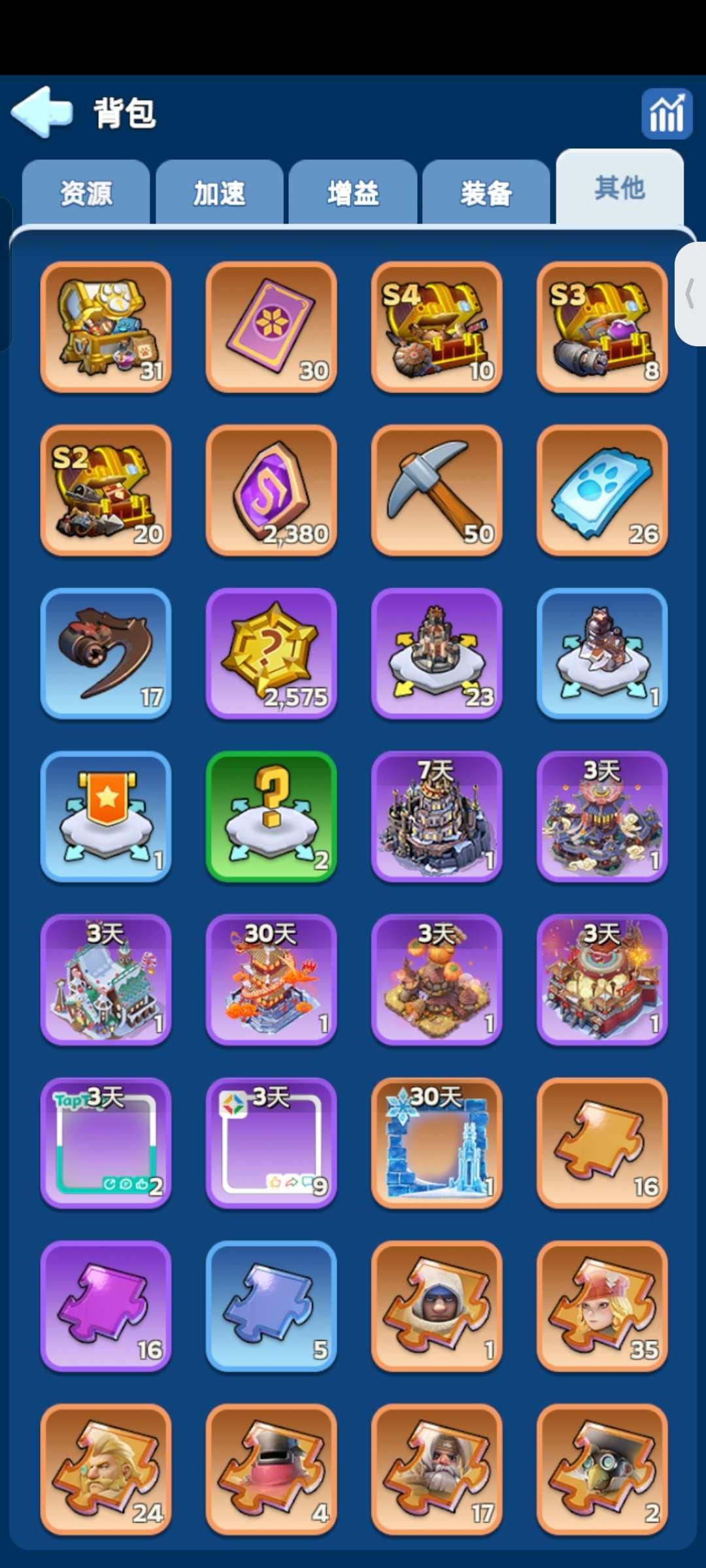
Task: Tap the blue paw ticket item
Action: 601,490
